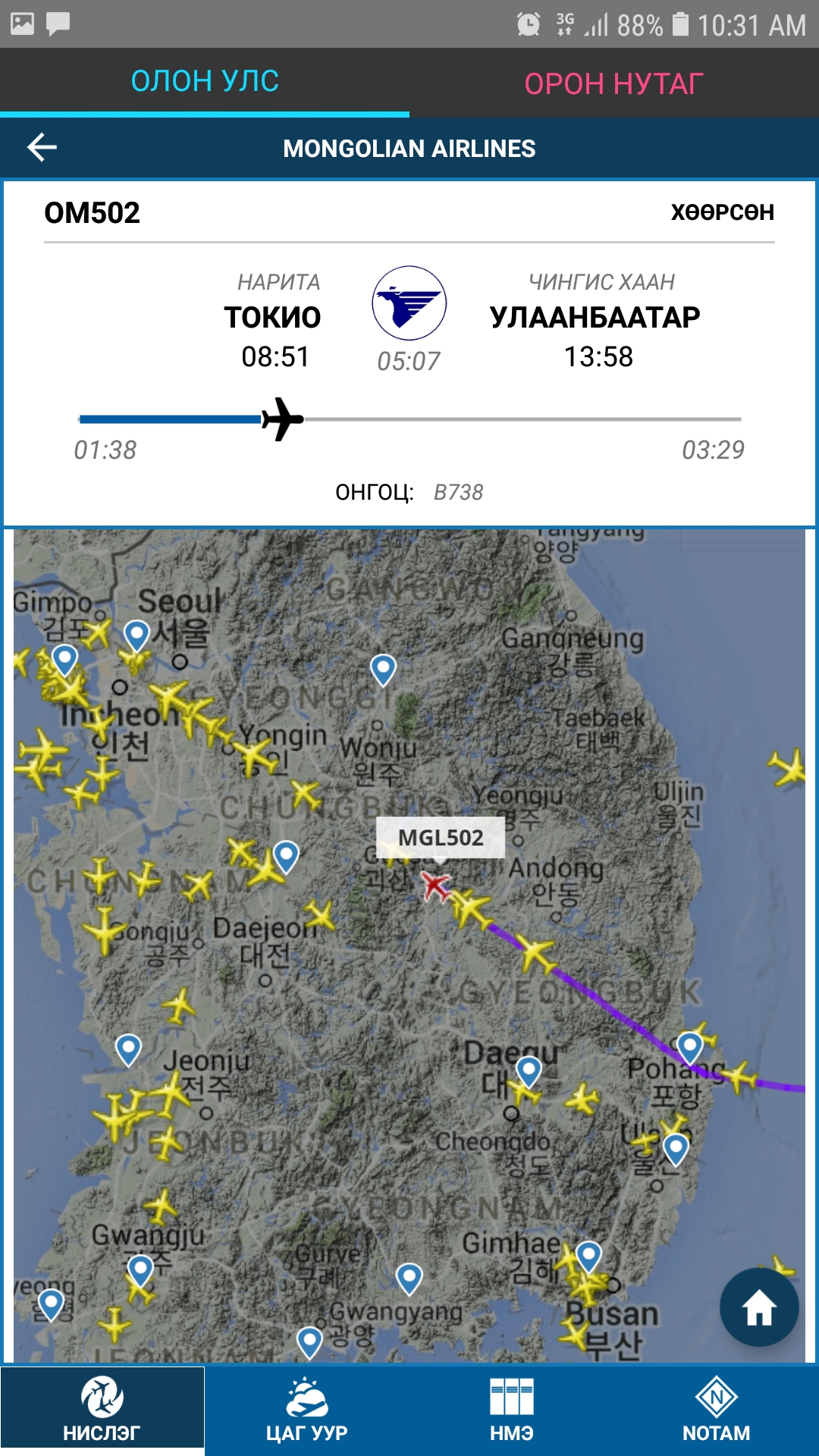The image size is (819, 1456).
Task: Open the НИСЛЭГ bottom tab
Action: coord(102,1410)
